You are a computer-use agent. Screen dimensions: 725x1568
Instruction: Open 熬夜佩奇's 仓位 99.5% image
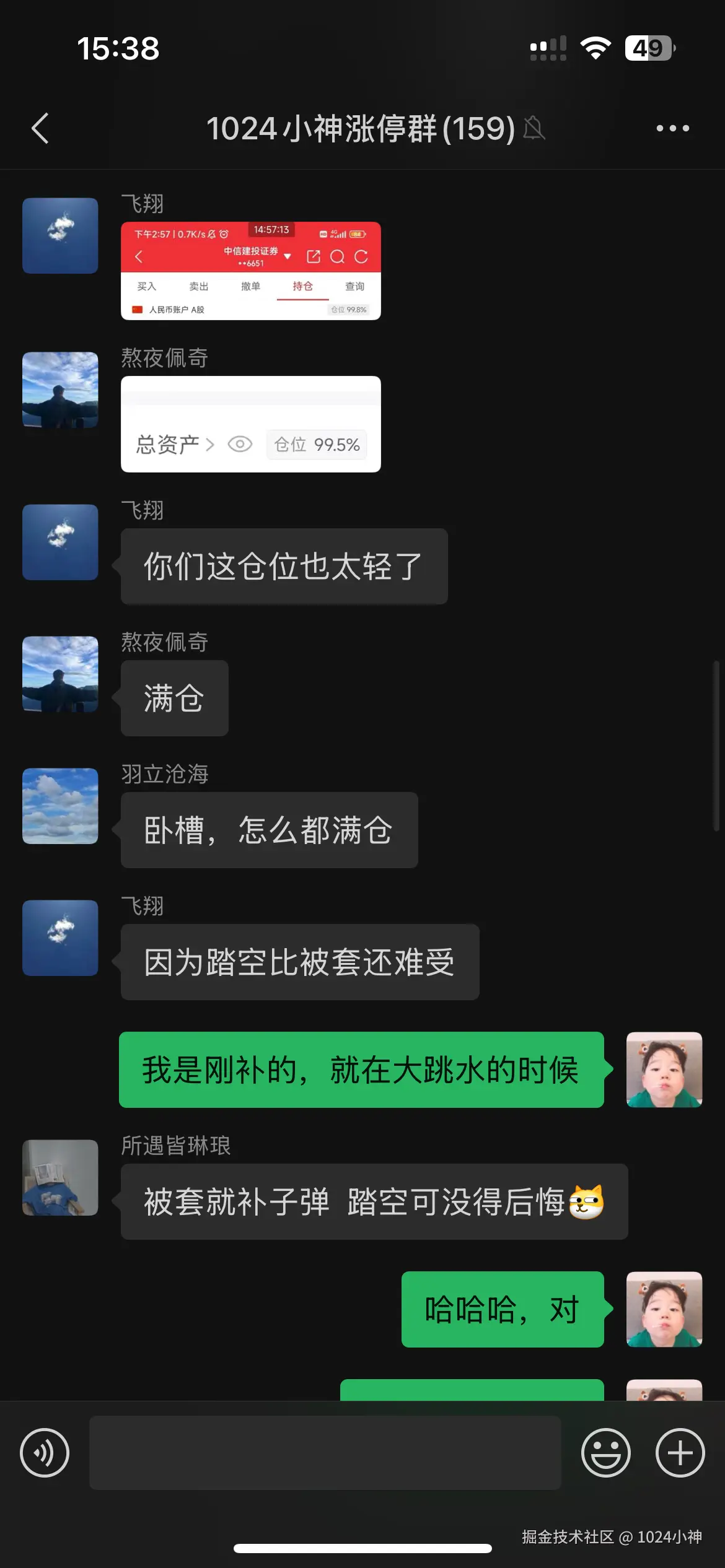[x=250, y=424]
